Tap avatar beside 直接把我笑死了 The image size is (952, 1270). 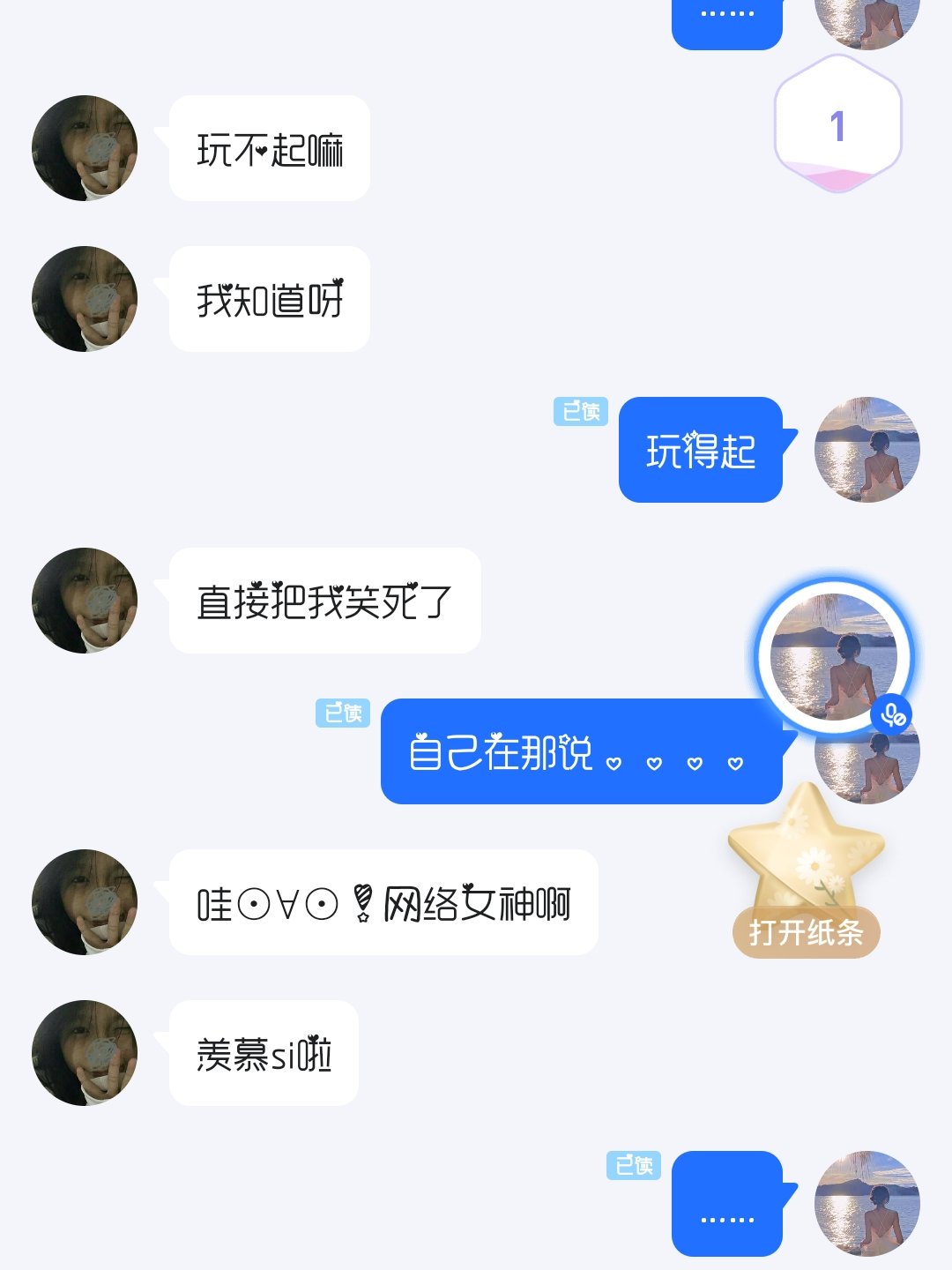(x=85, y=601)
